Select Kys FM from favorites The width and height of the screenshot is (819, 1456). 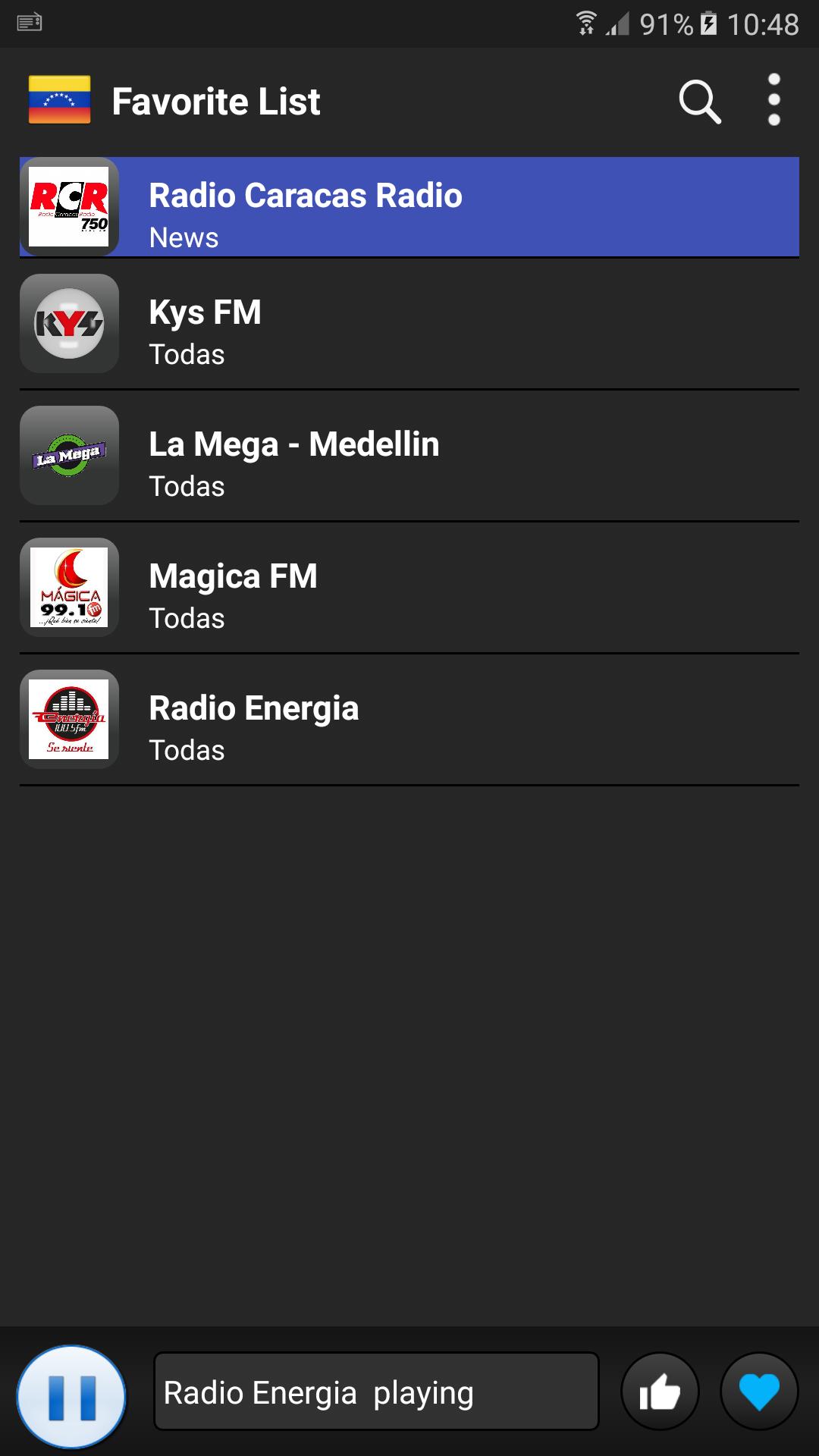(409, 324)
